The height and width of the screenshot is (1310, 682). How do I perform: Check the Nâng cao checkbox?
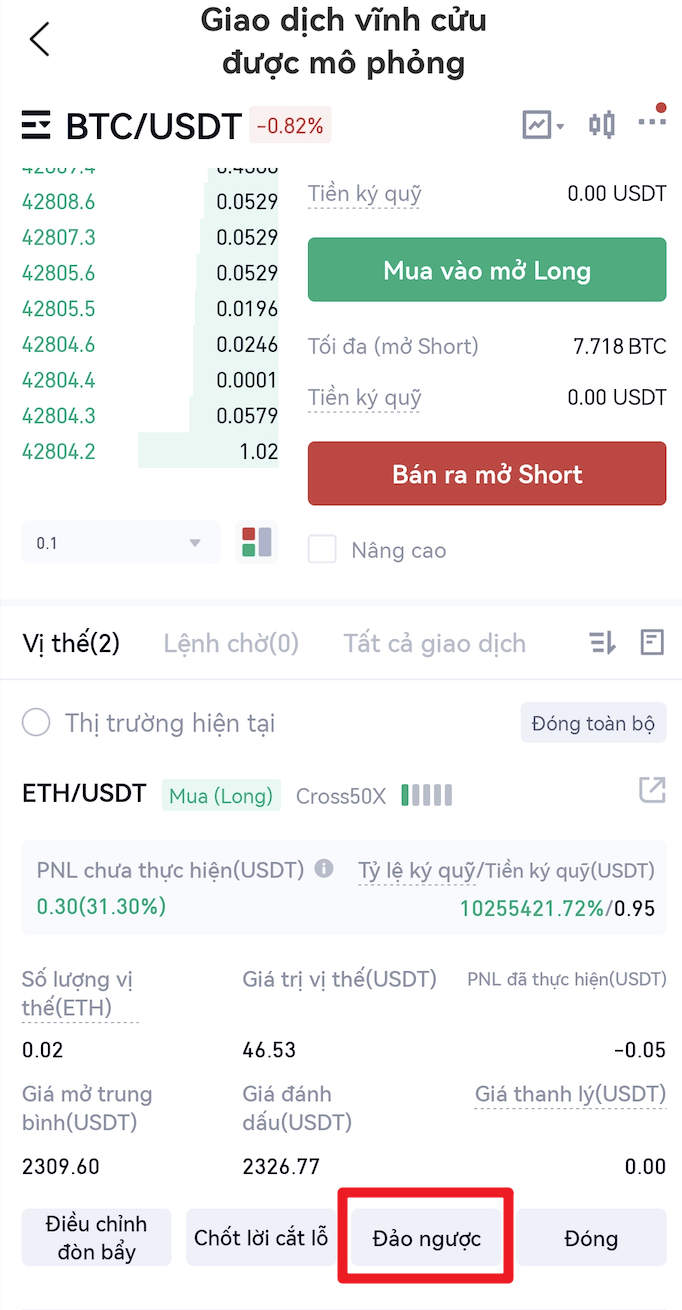pos(322,550)
